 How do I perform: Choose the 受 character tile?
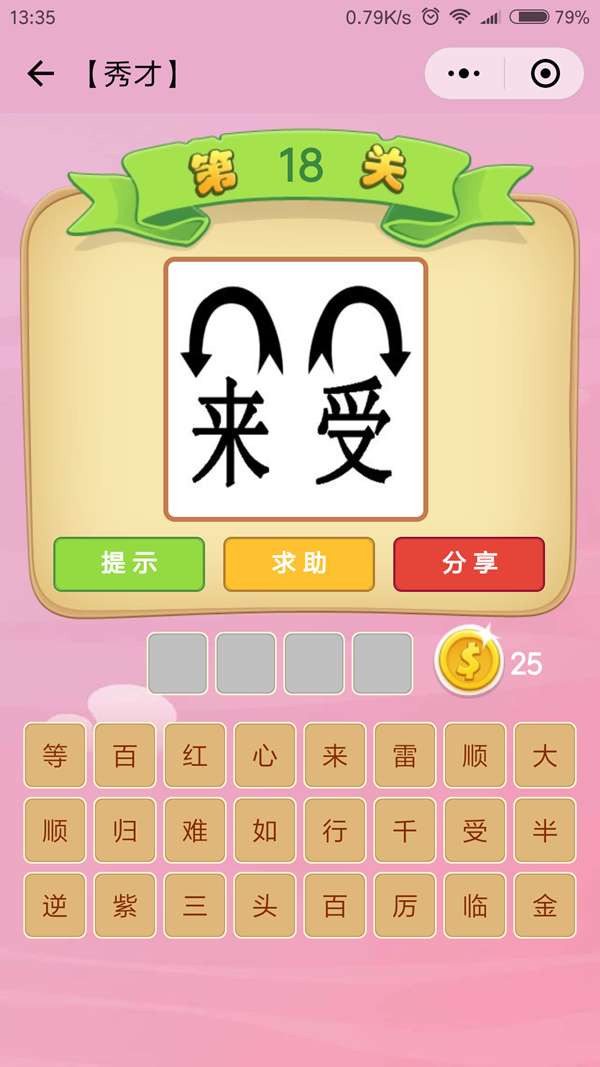475,830
